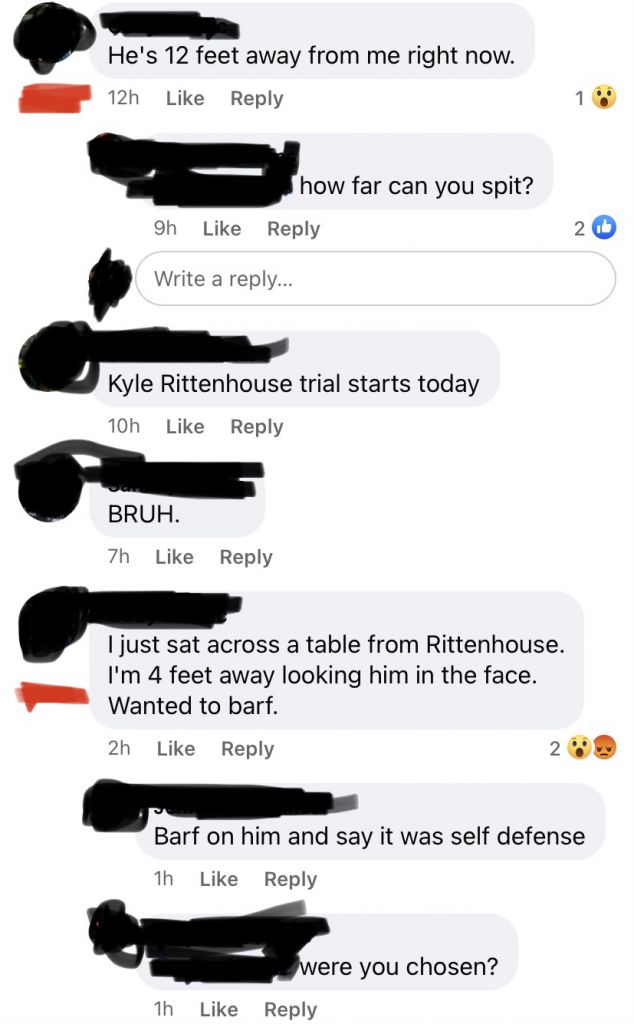The width and height of the screenshot is (634, 1024).
Task: Open the "Write a reply..." field
Action: tap(375, 279)
